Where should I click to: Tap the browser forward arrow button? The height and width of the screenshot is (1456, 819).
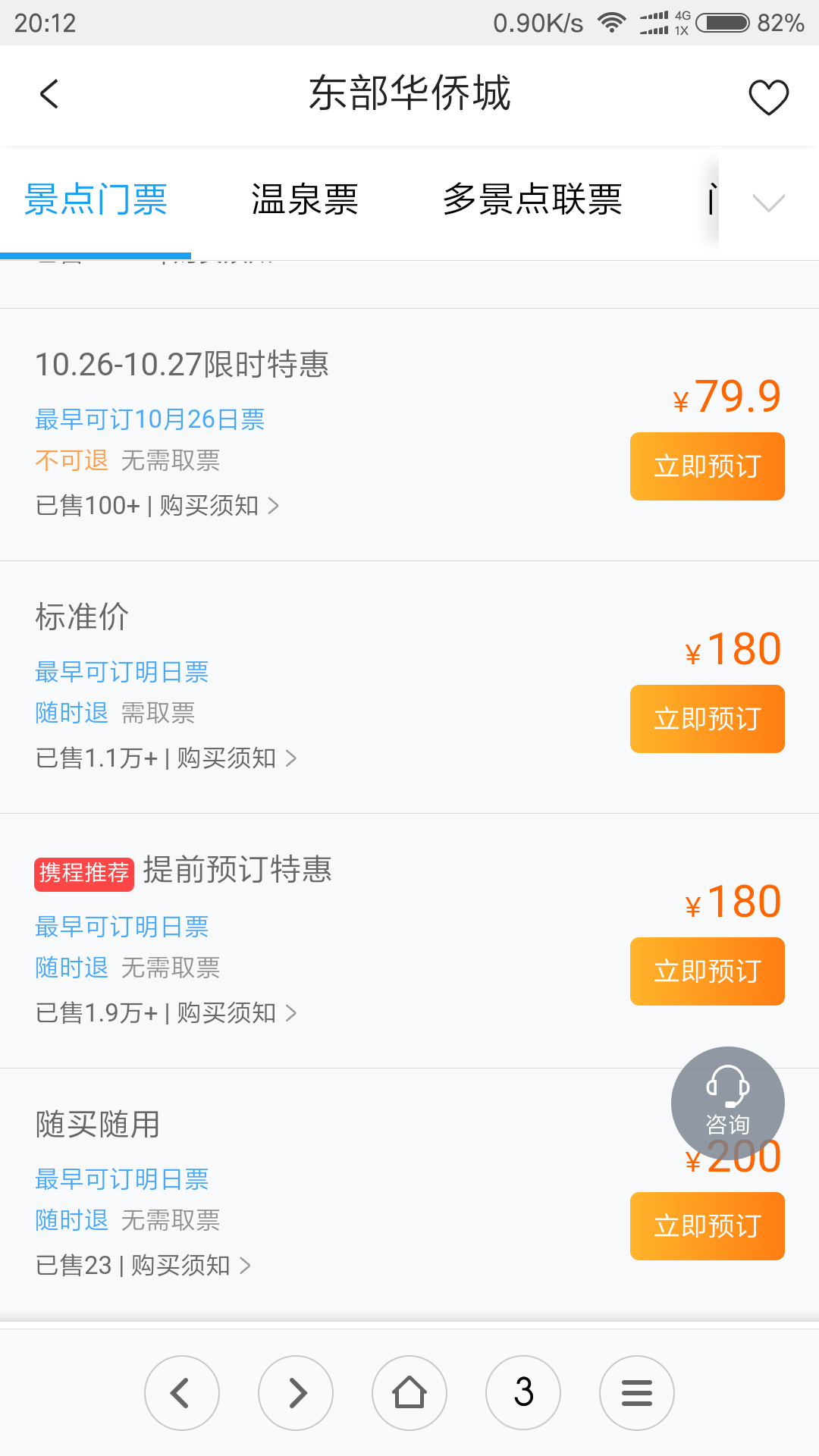[296, 1393]
